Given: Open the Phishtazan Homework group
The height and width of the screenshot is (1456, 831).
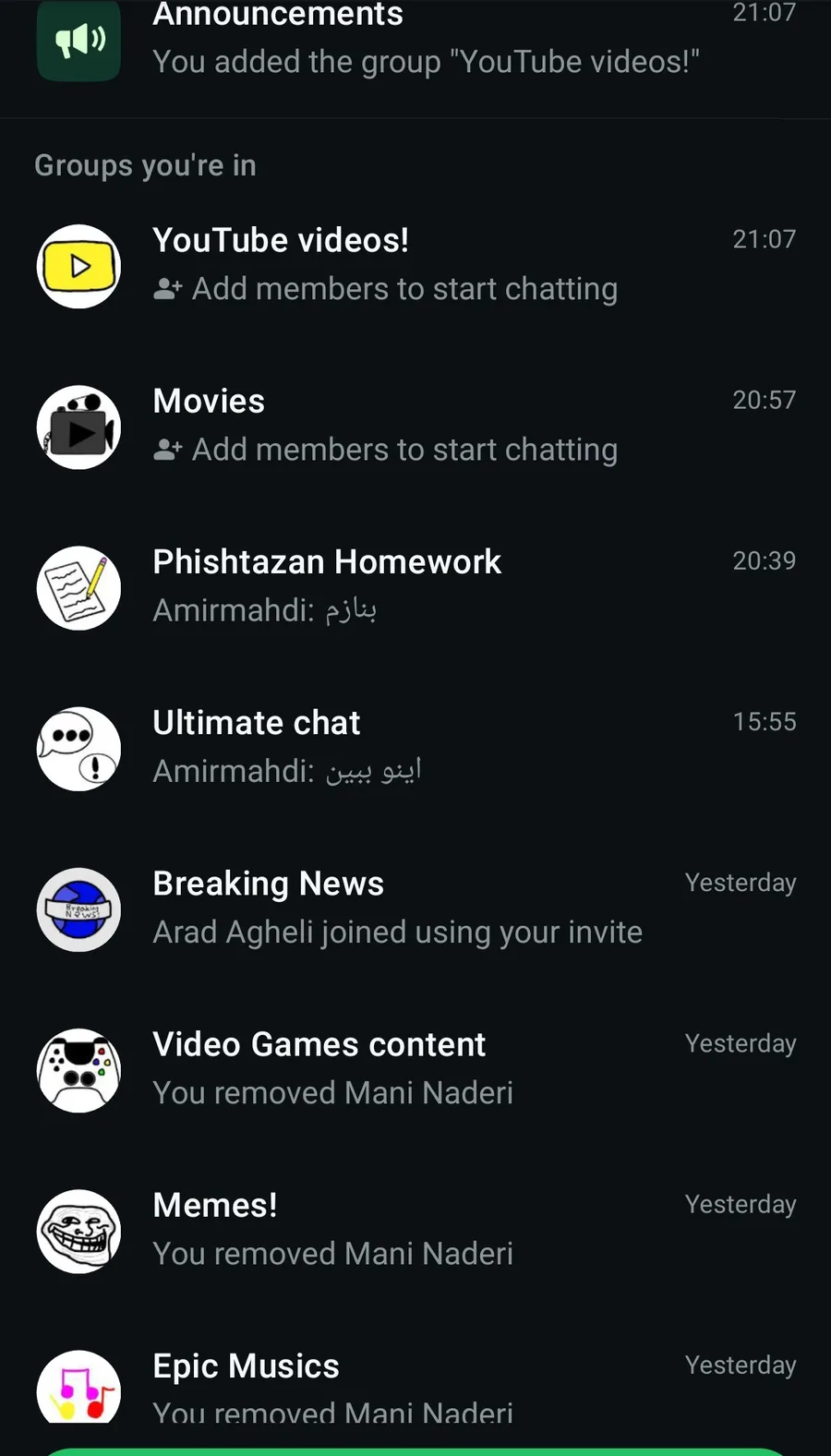Looking at the screenshot, I should coord(415,587).
